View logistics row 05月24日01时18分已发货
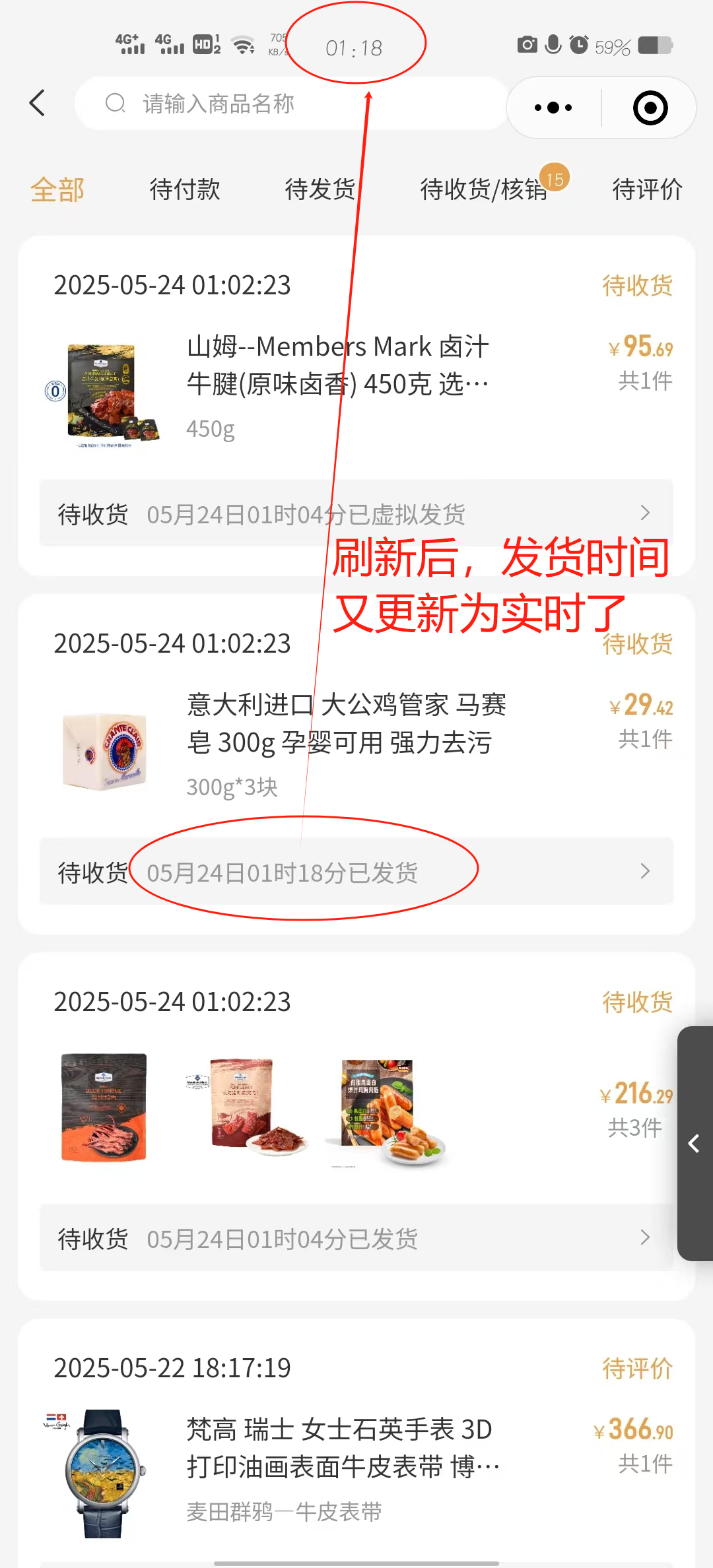The image size is (713, 1568). point(356,872)
